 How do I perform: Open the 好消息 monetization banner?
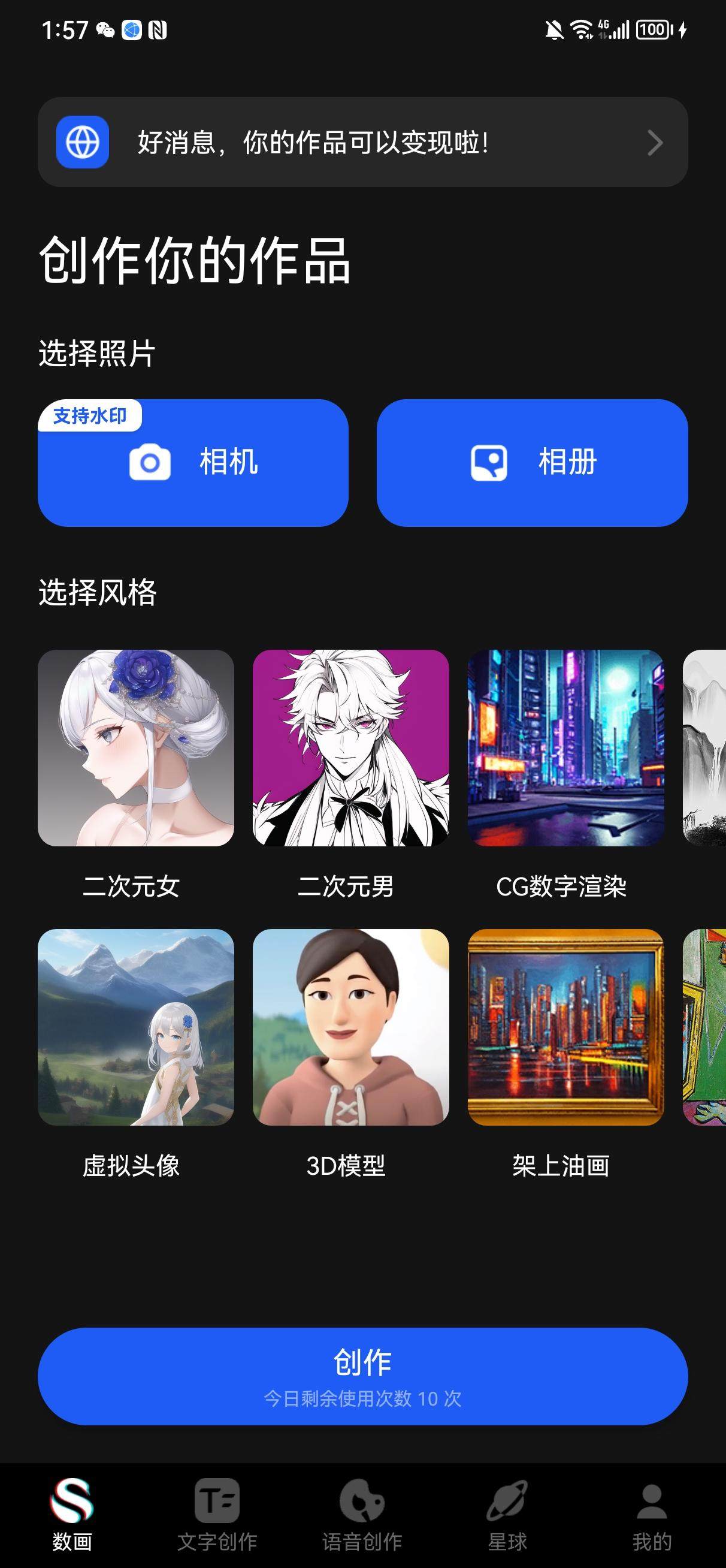pyautogui.click(x=362, y=142)
